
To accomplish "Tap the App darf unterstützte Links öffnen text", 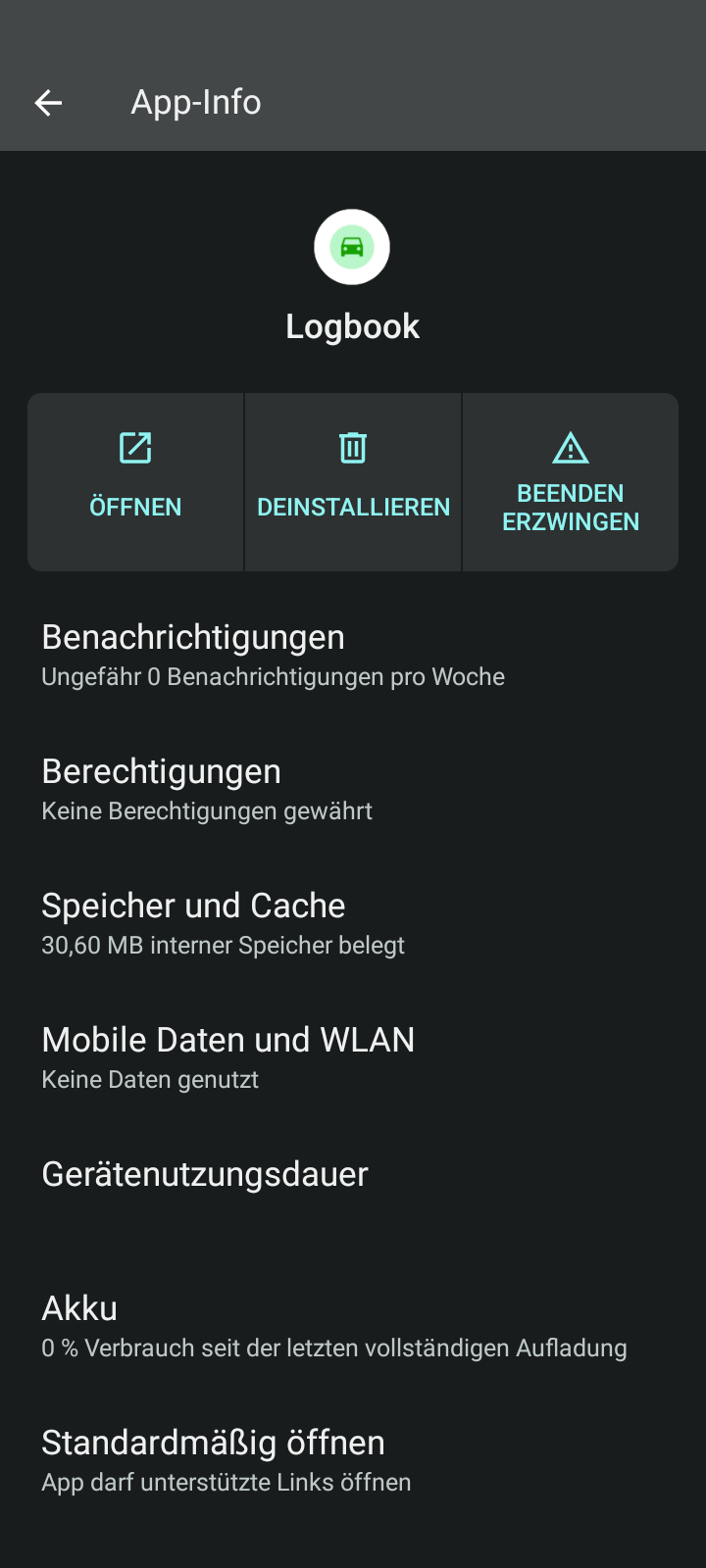I will pos(226,1482).
